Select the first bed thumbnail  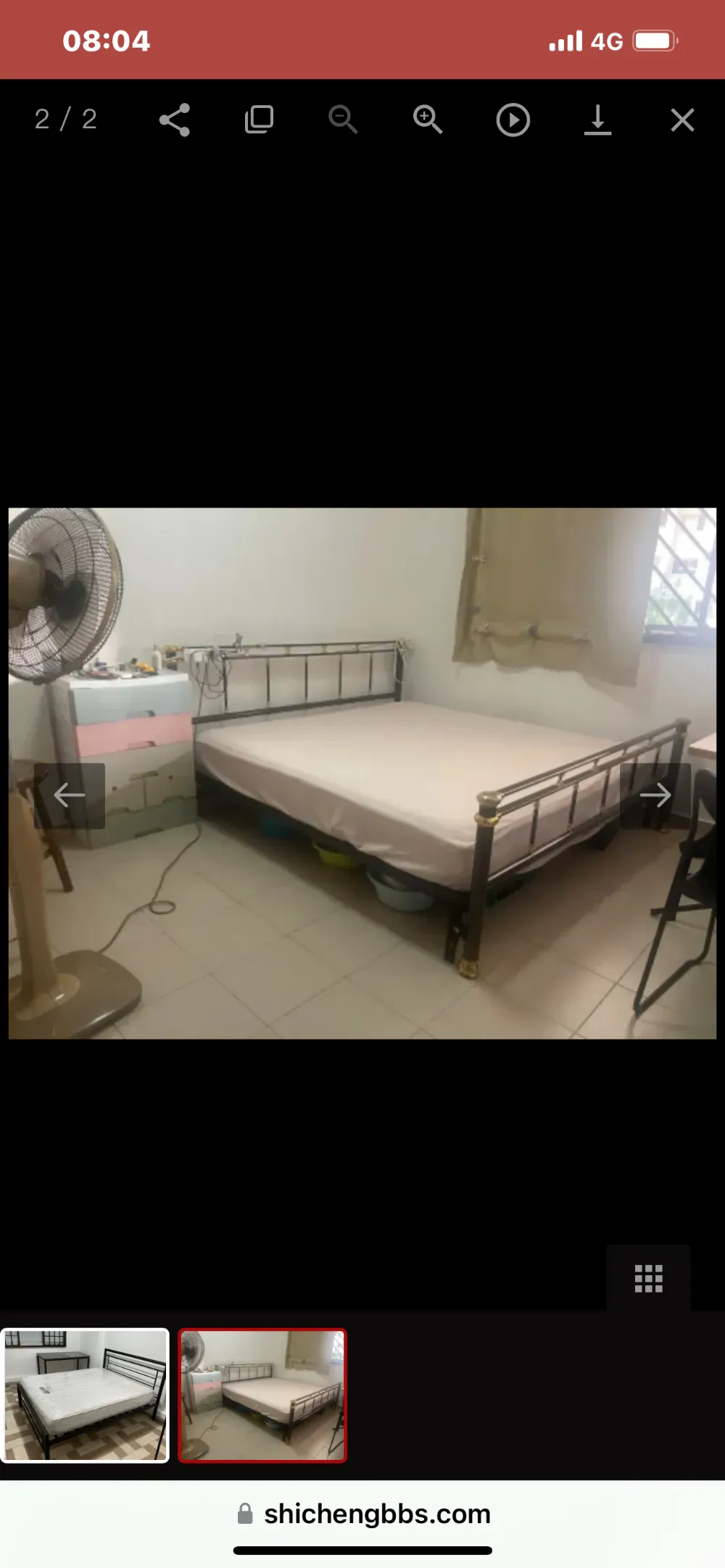click(85, 1395)
